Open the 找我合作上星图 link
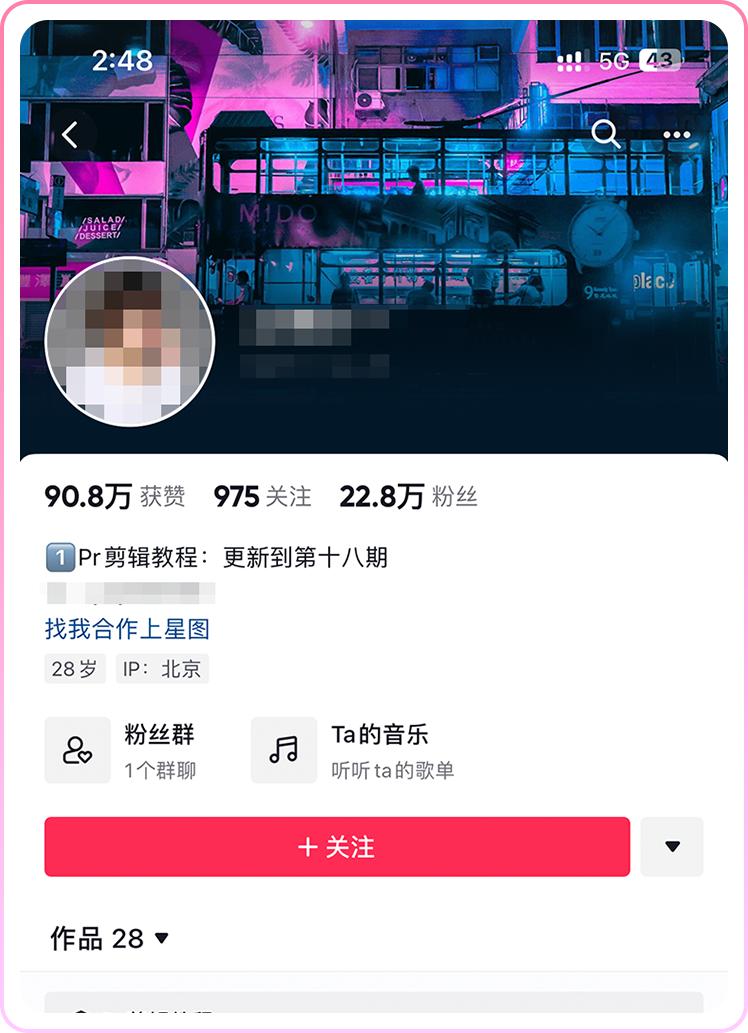The height and width of the screenshot is (1033, 748). pos(127,629)
